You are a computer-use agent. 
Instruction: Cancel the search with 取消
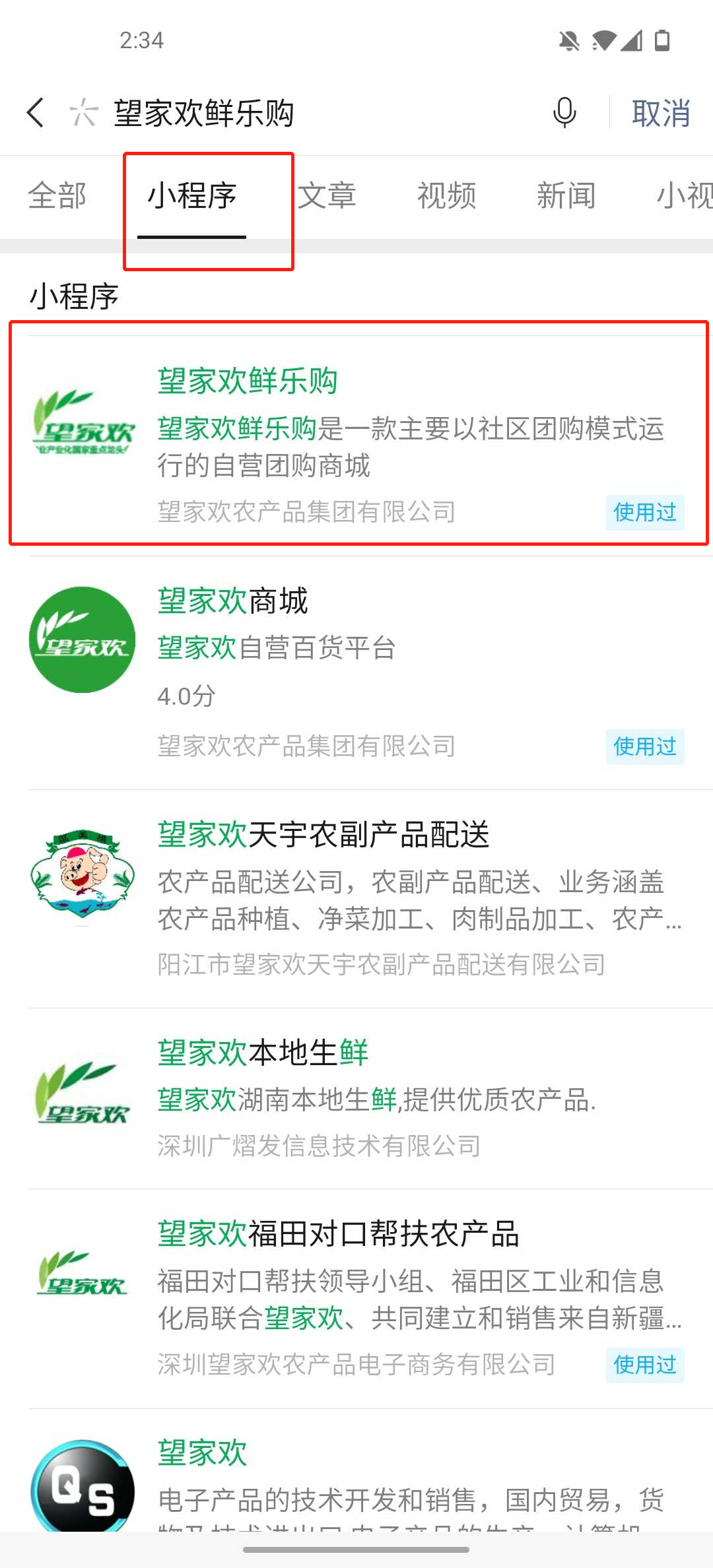(661, 113)
